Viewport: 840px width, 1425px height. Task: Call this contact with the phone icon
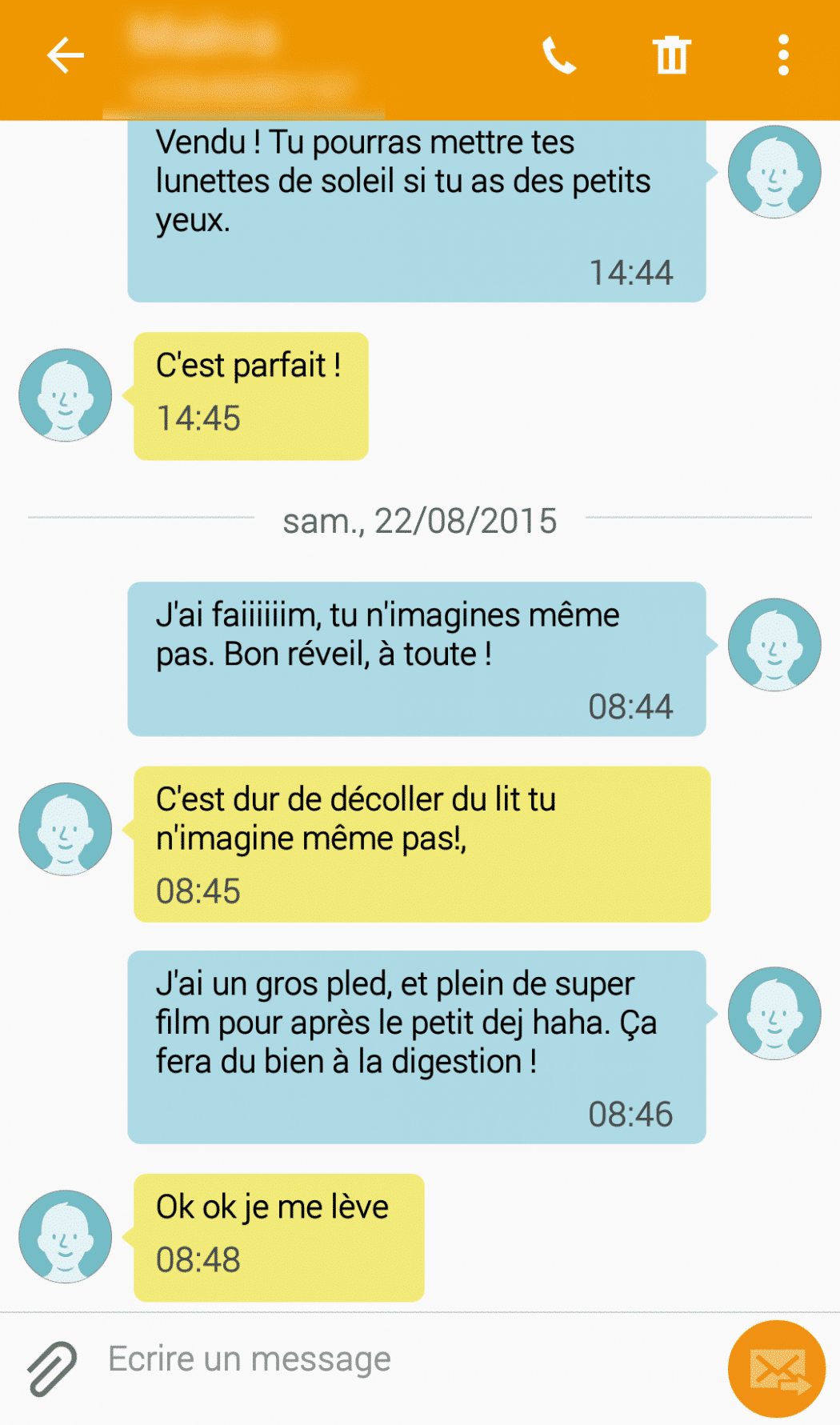click(558, 56)
